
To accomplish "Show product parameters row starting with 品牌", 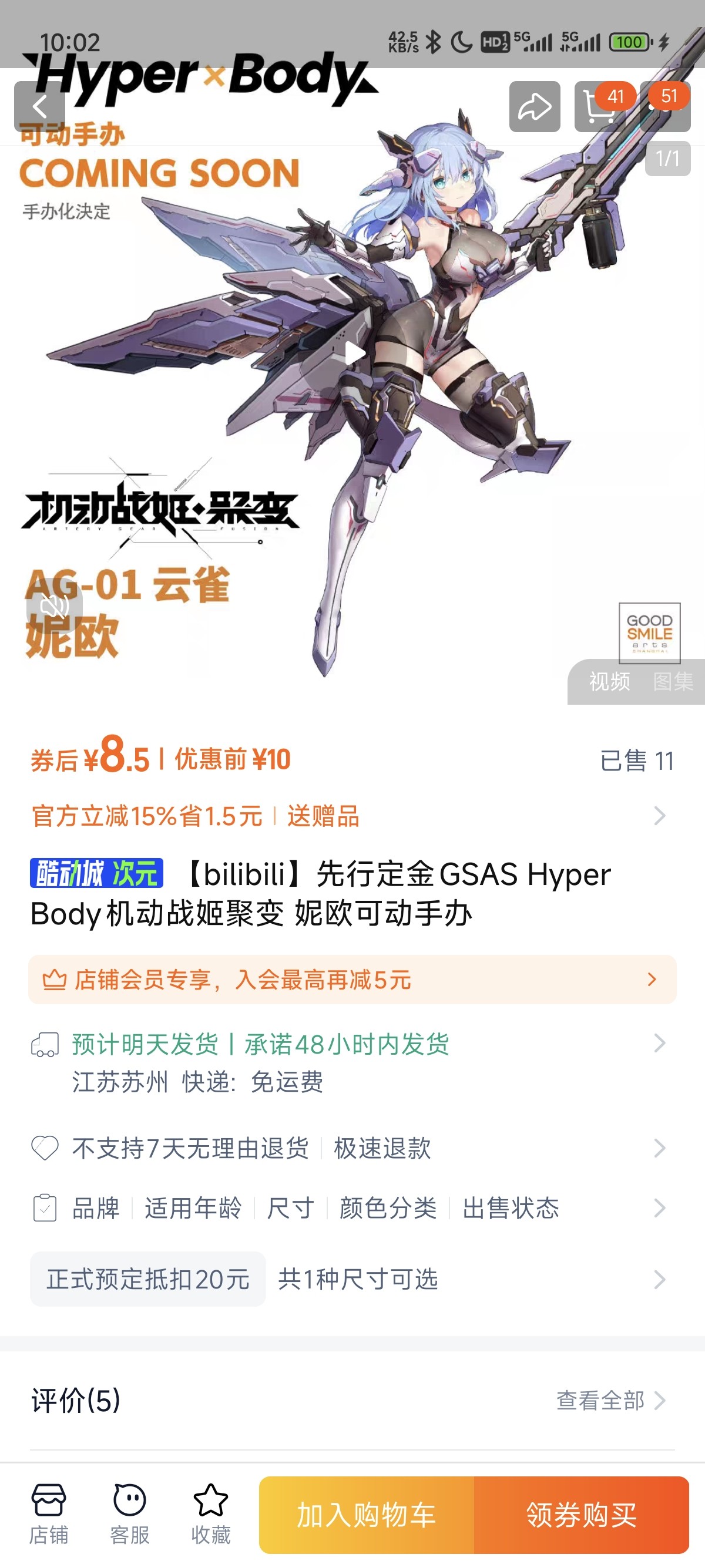I will tap(352, 1207).
